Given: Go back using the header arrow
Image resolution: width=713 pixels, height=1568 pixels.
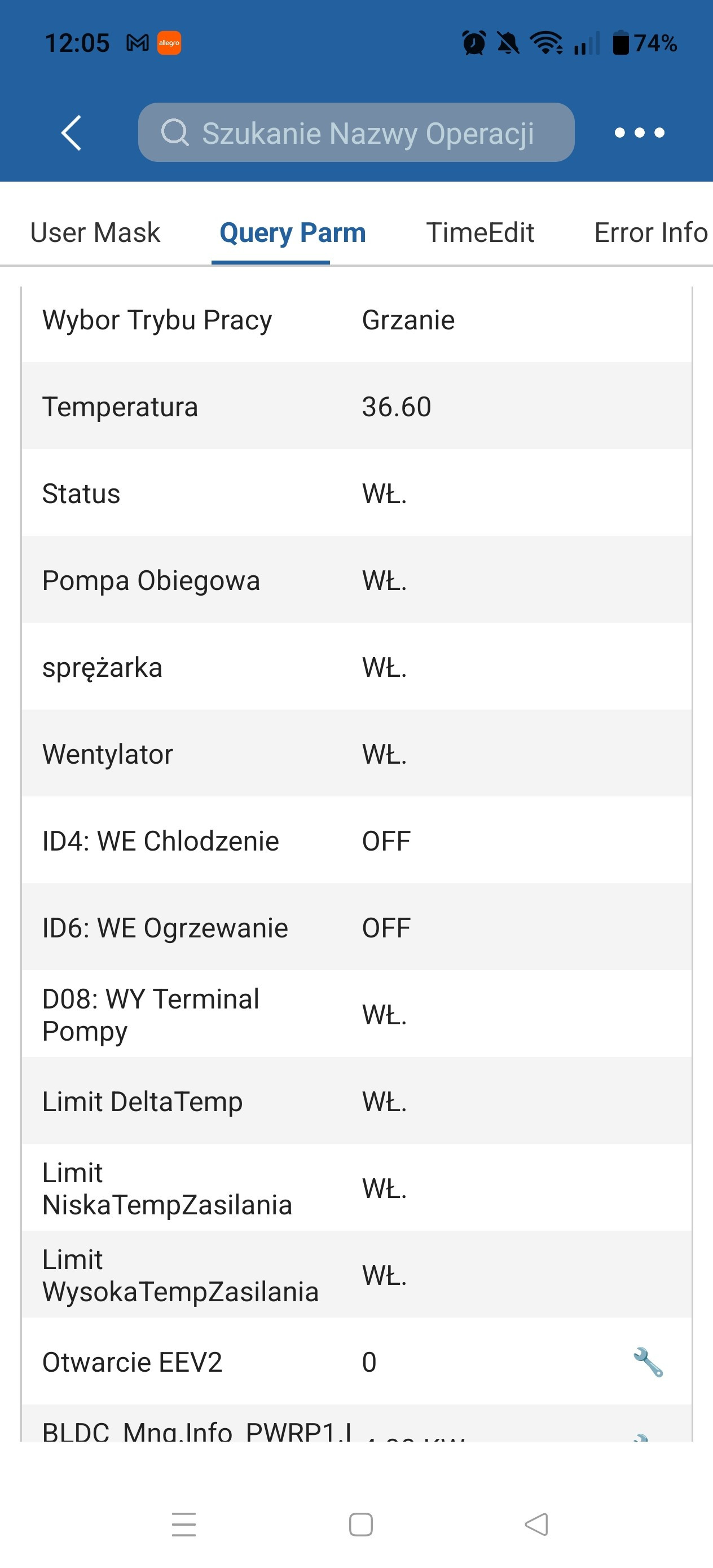Looking at the screenshot, I should click(x=72, y=133).
